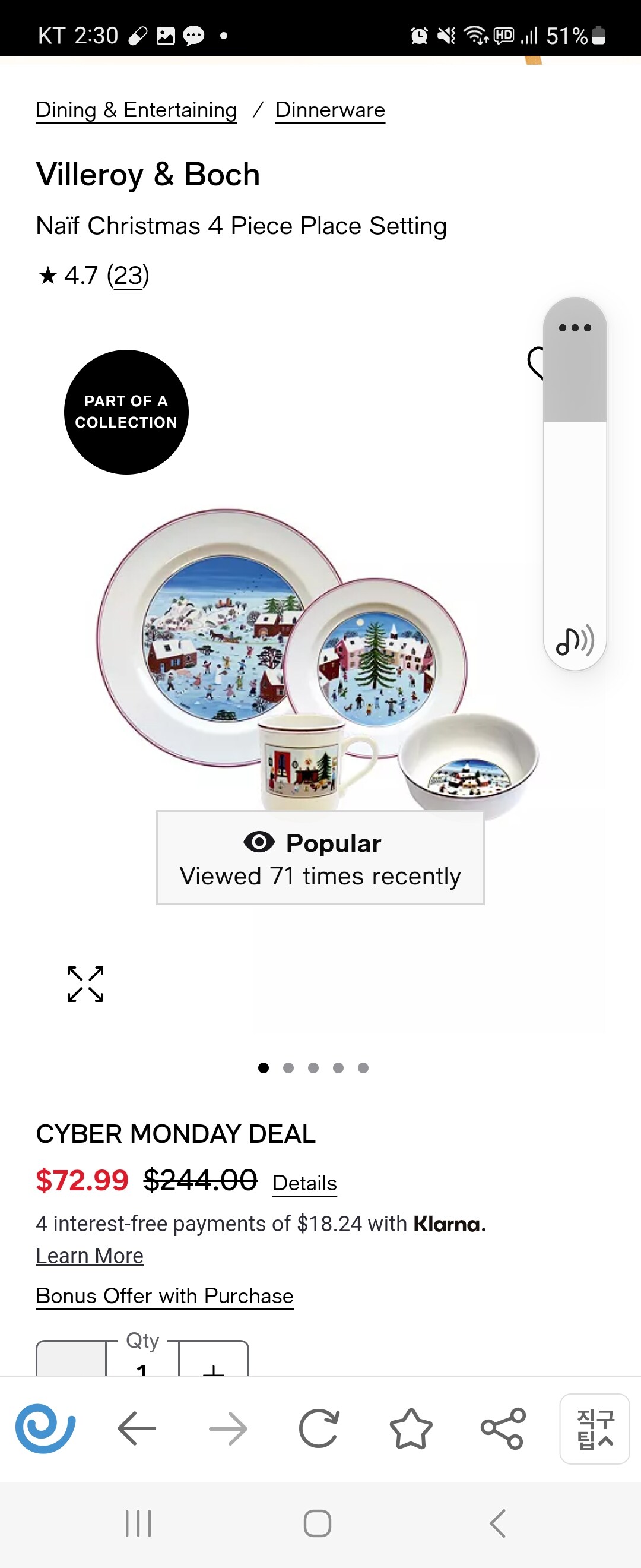Open the Dining & Entertaining breadcrumb
This screenshot has height=1568, width=641.
coord(137,110)
